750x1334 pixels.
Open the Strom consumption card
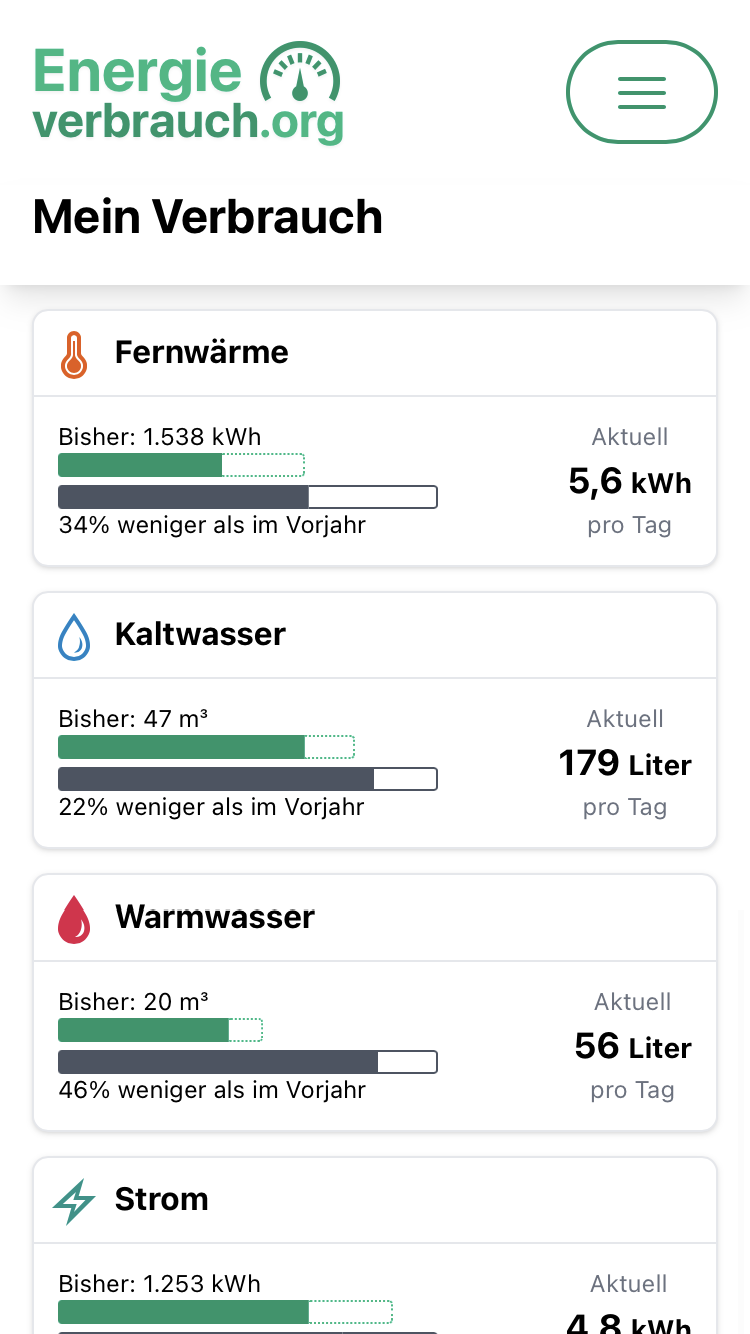click(x=375, y=1246)
